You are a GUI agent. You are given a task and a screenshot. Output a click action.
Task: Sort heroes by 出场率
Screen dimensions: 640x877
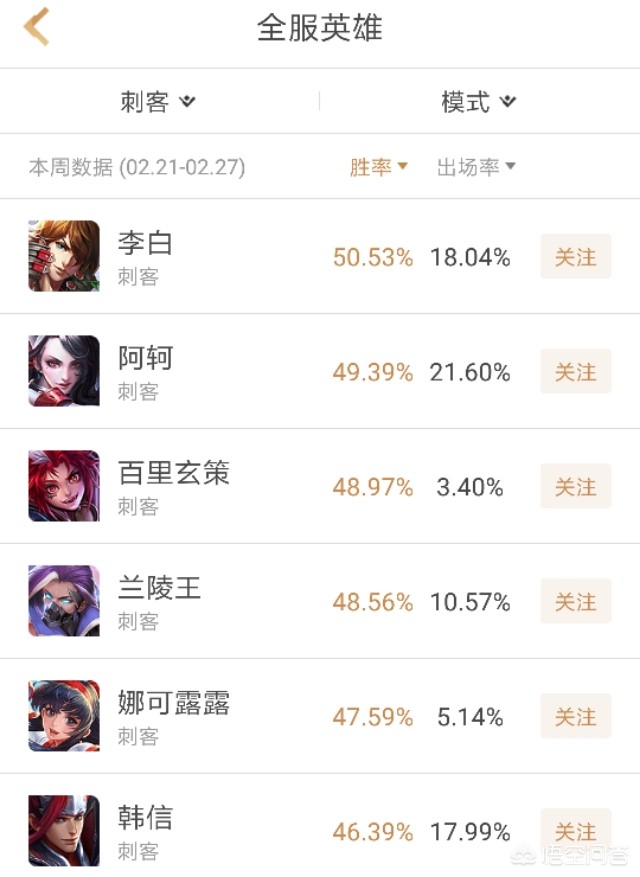coord(476,167)
